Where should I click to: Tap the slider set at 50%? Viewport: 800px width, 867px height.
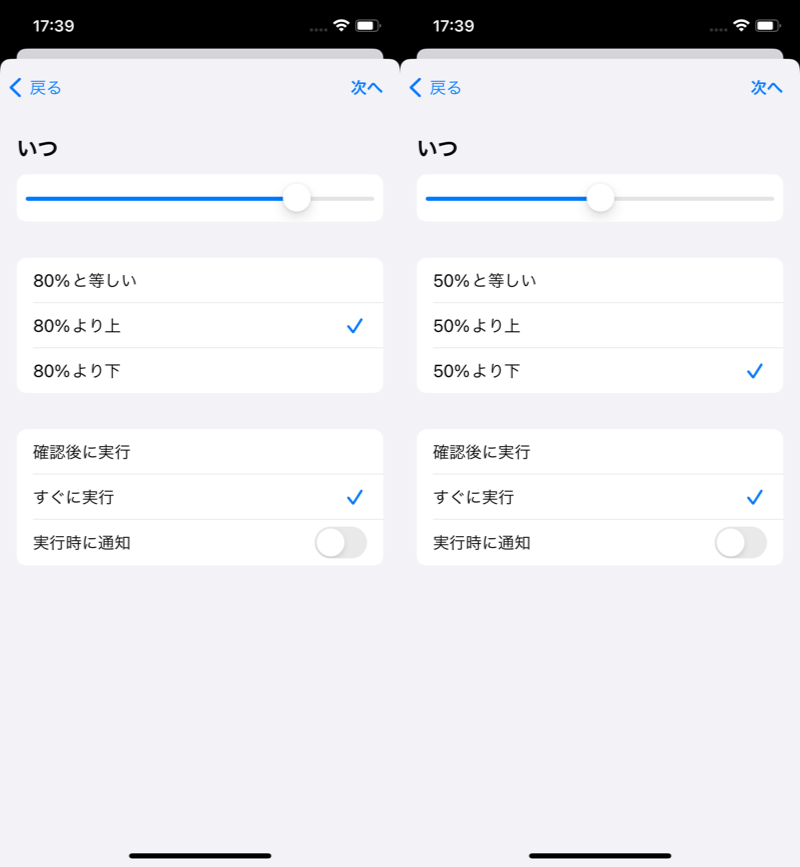pyautogui.click(x=600, y=198)
